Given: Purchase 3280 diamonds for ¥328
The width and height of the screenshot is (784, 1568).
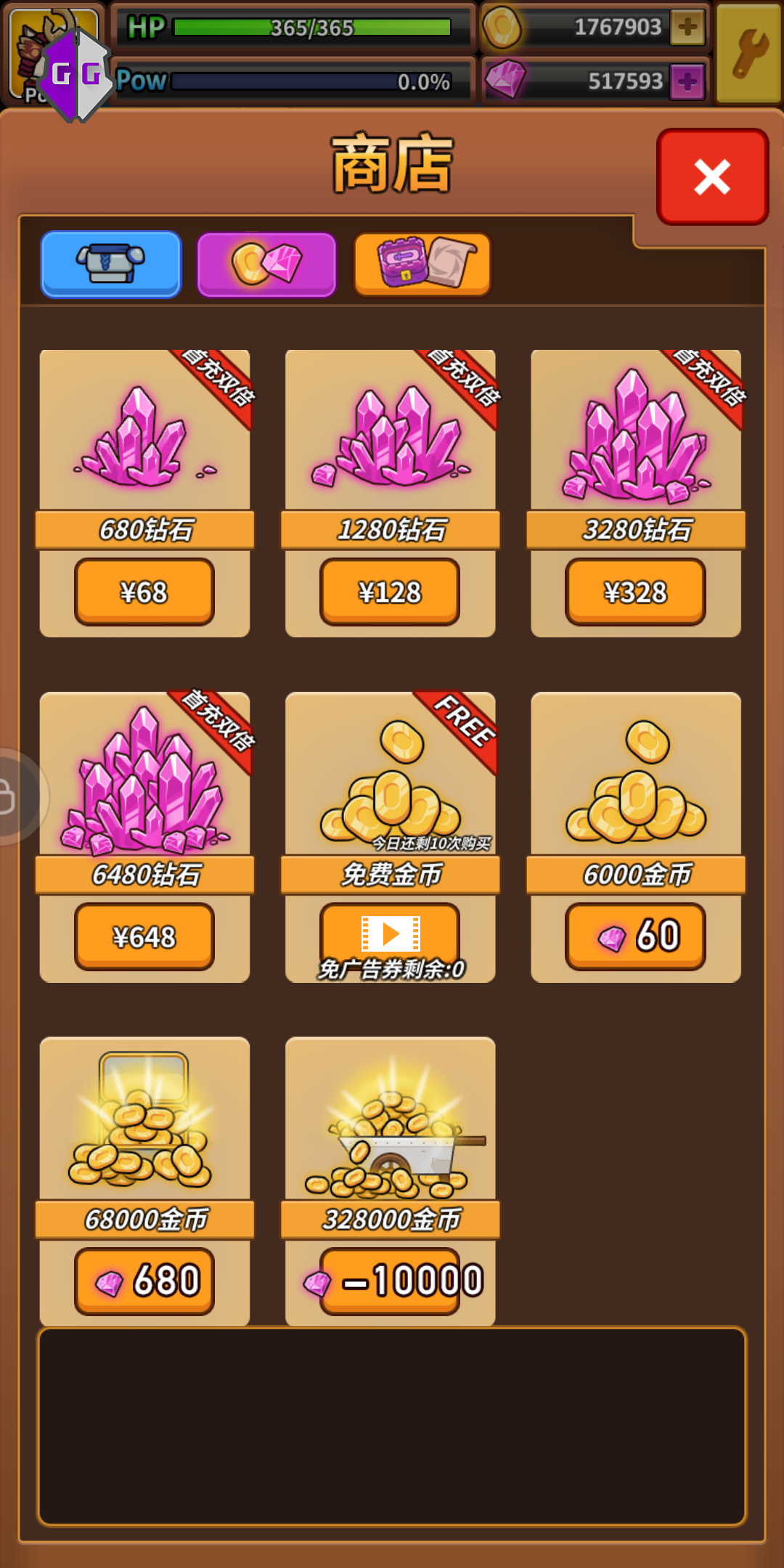Looking at the screenshot, I should click(635, 592).
